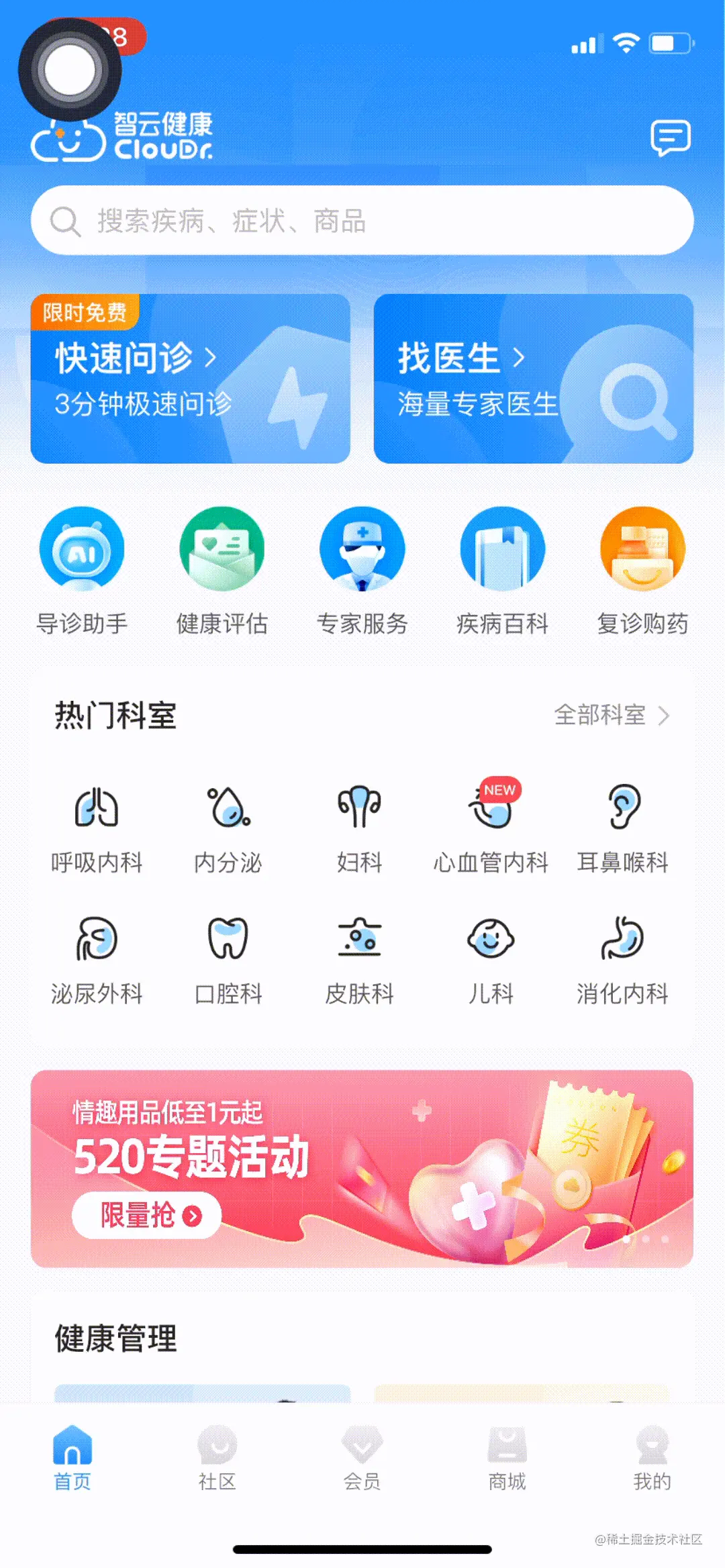
Task: Tap the search box for diseases and symptoms
Action: tap(362, 220)
